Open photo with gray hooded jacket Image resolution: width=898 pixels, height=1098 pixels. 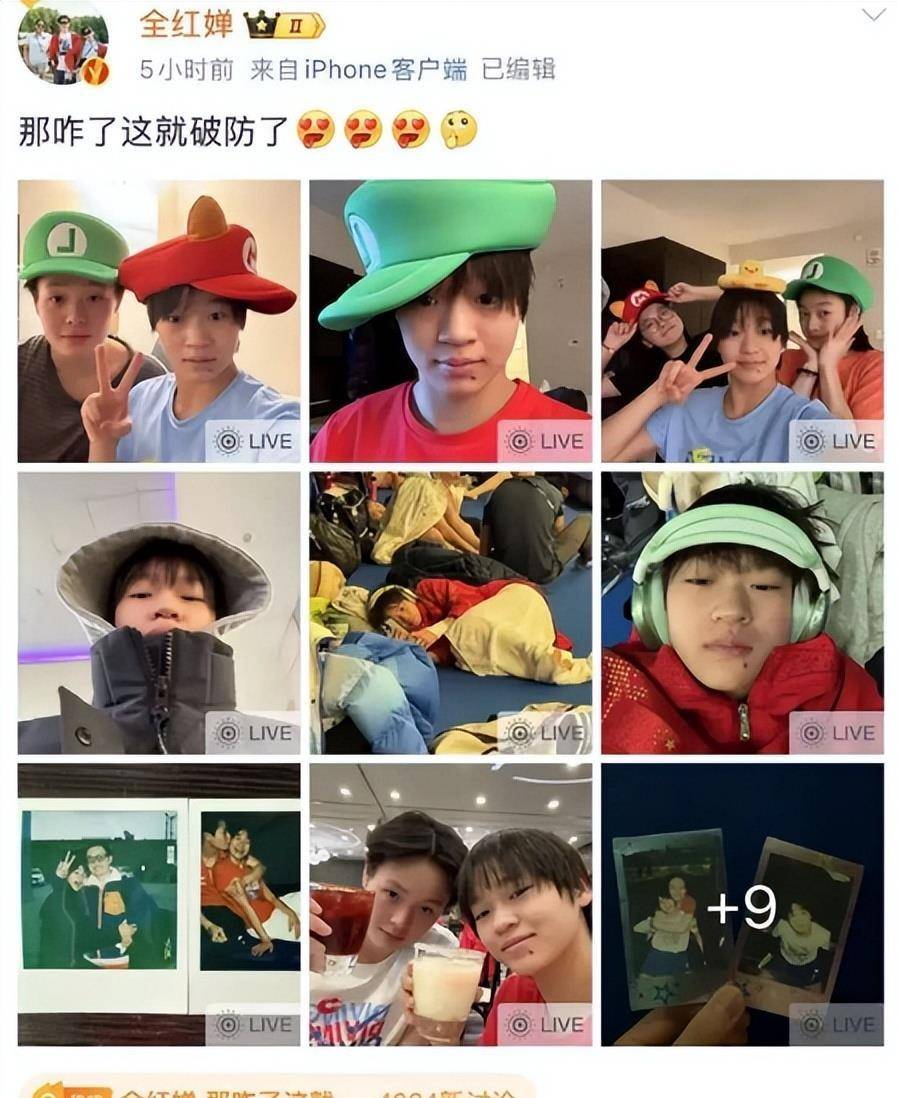pyautogui.click(x=159, y=613)
